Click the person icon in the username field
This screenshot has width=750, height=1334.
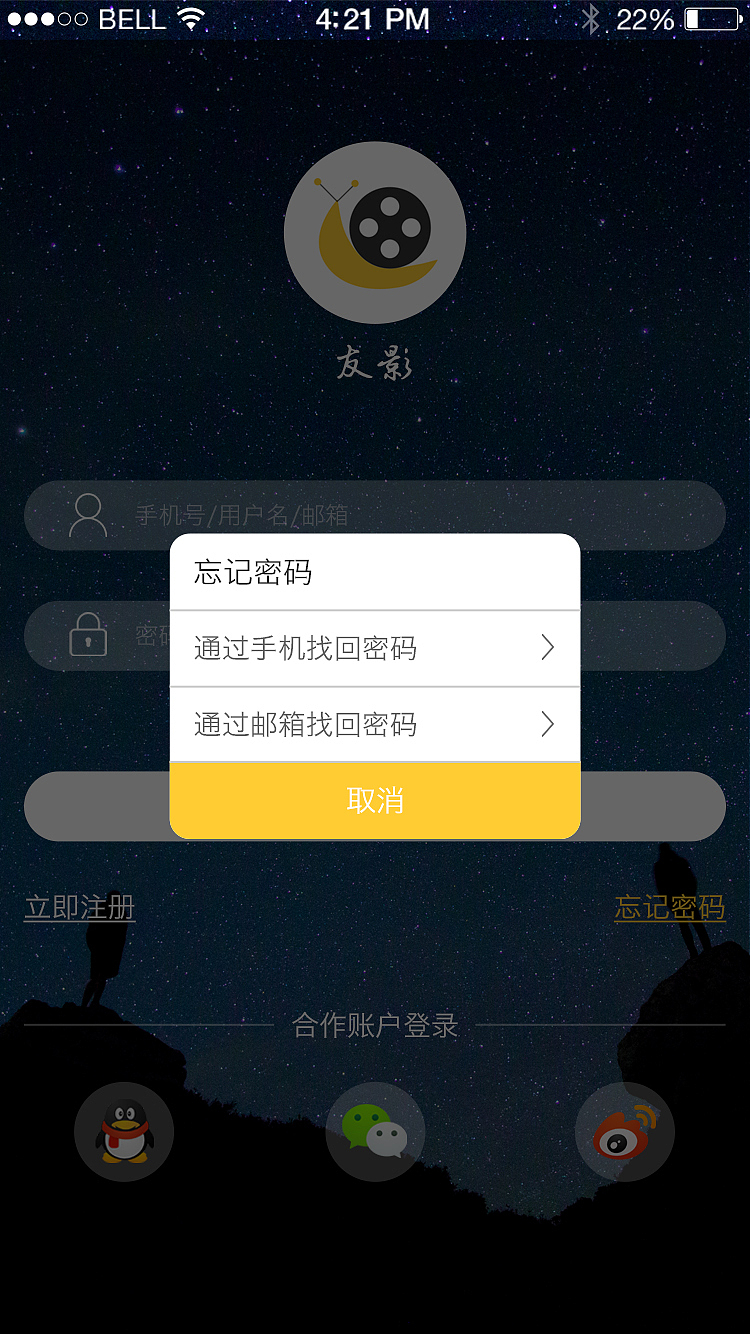pos(90,515)
